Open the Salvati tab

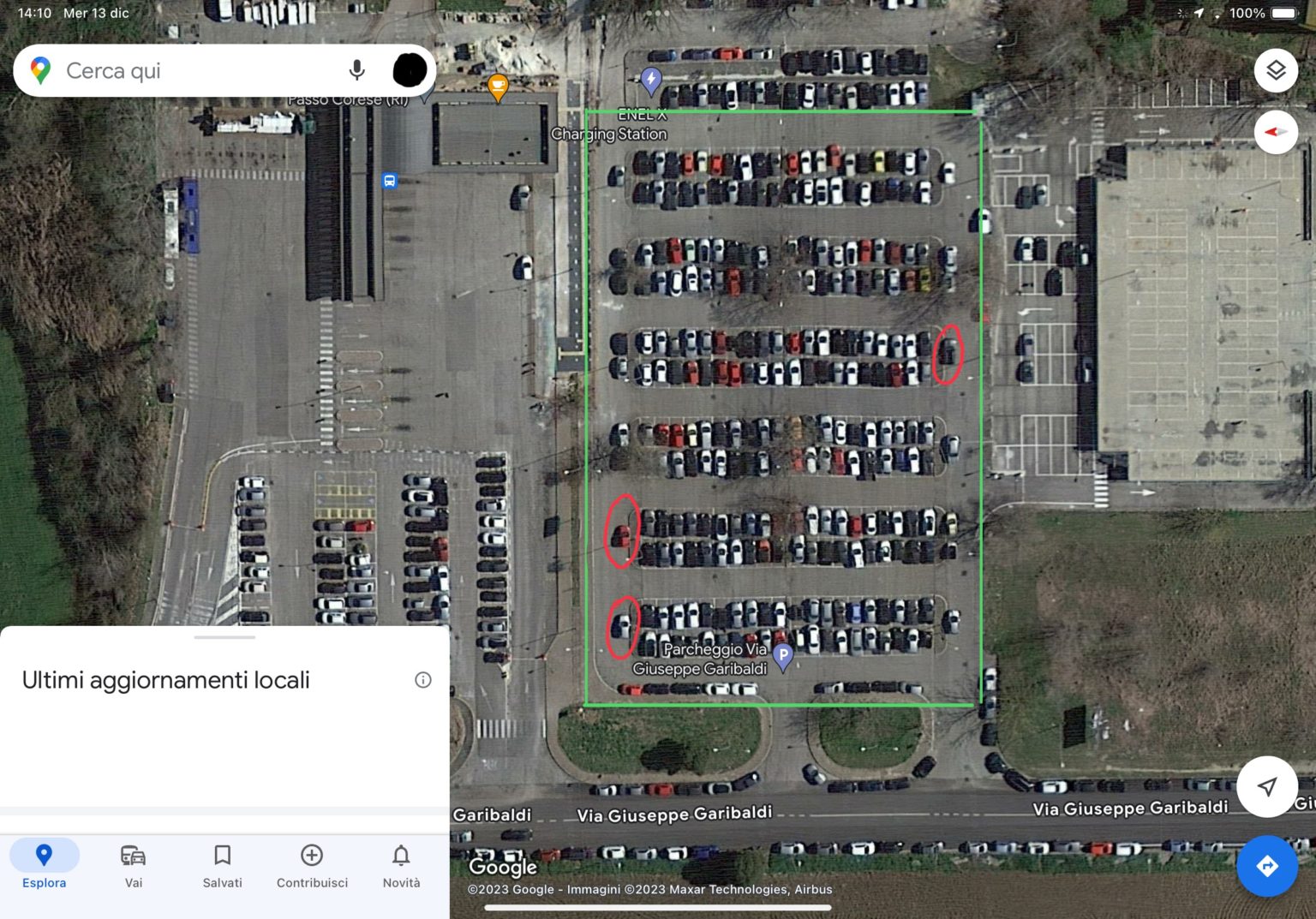223,865
